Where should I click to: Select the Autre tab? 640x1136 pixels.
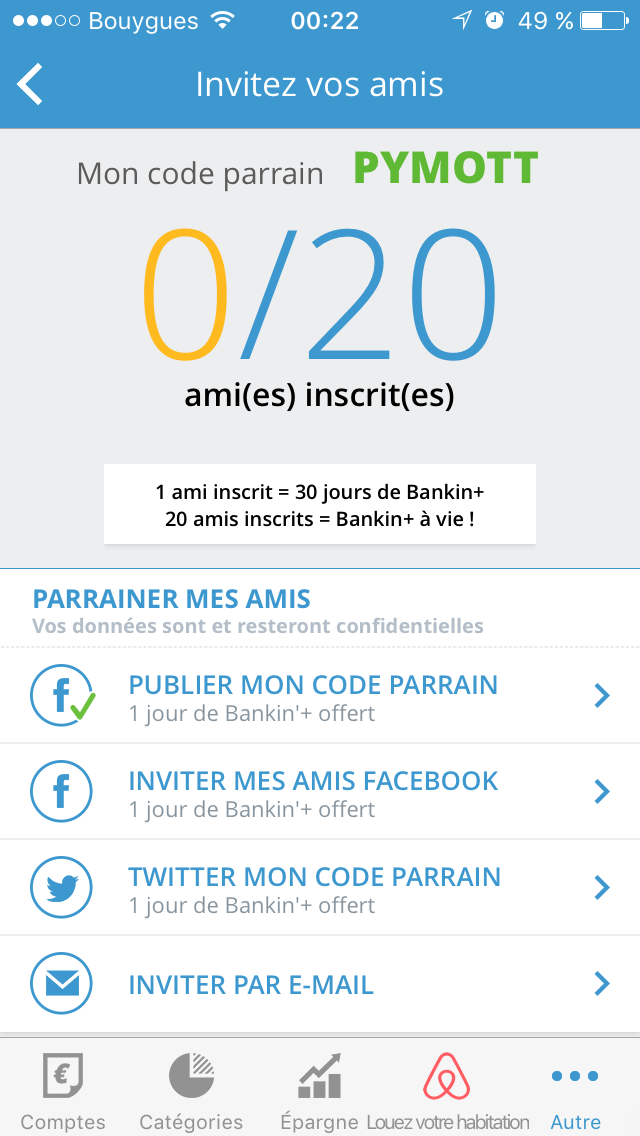575,1090
